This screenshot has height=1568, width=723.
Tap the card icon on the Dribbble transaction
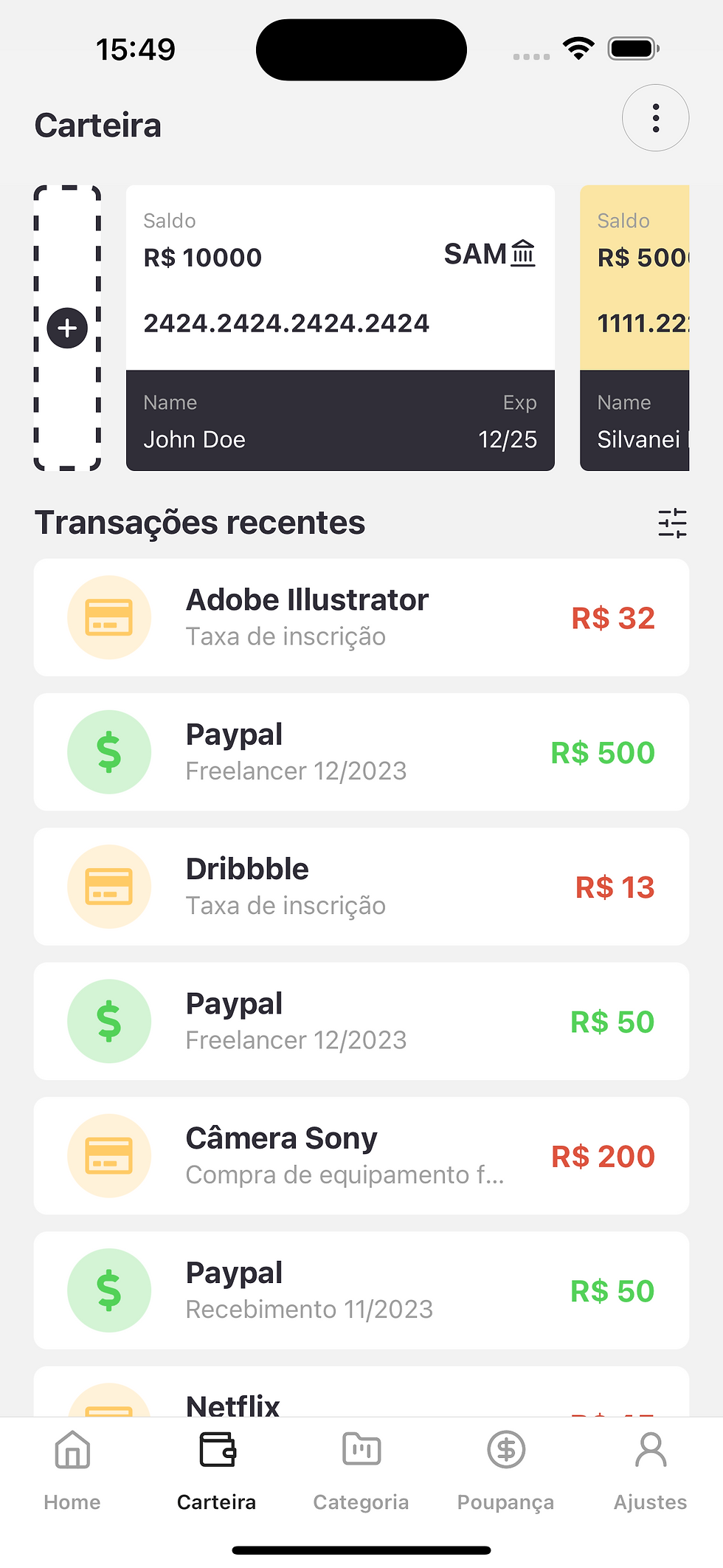coord(109,886)
